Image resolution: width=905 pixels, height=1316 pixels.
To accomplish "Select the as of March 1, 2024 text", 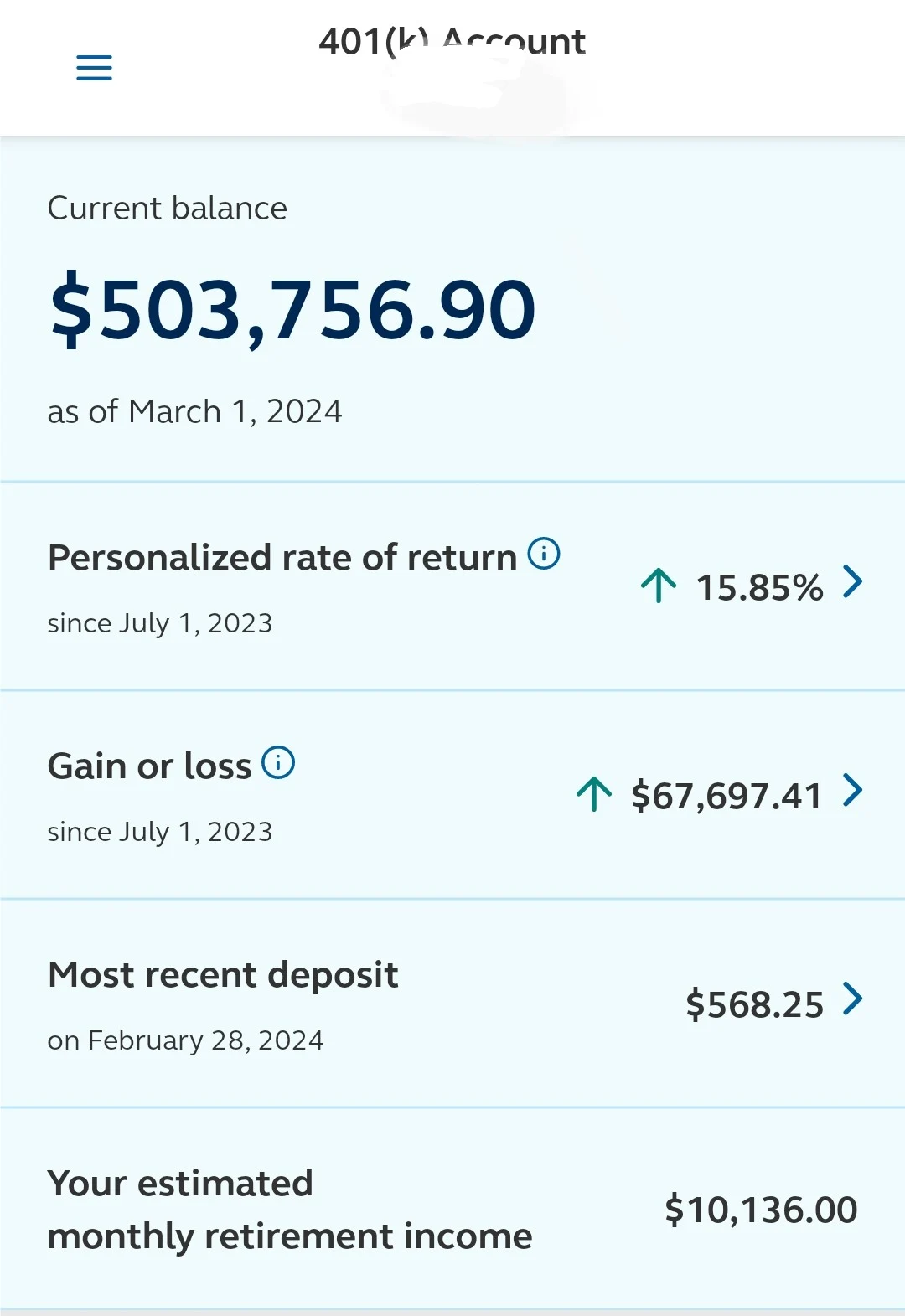I will [x=196, y=410].
